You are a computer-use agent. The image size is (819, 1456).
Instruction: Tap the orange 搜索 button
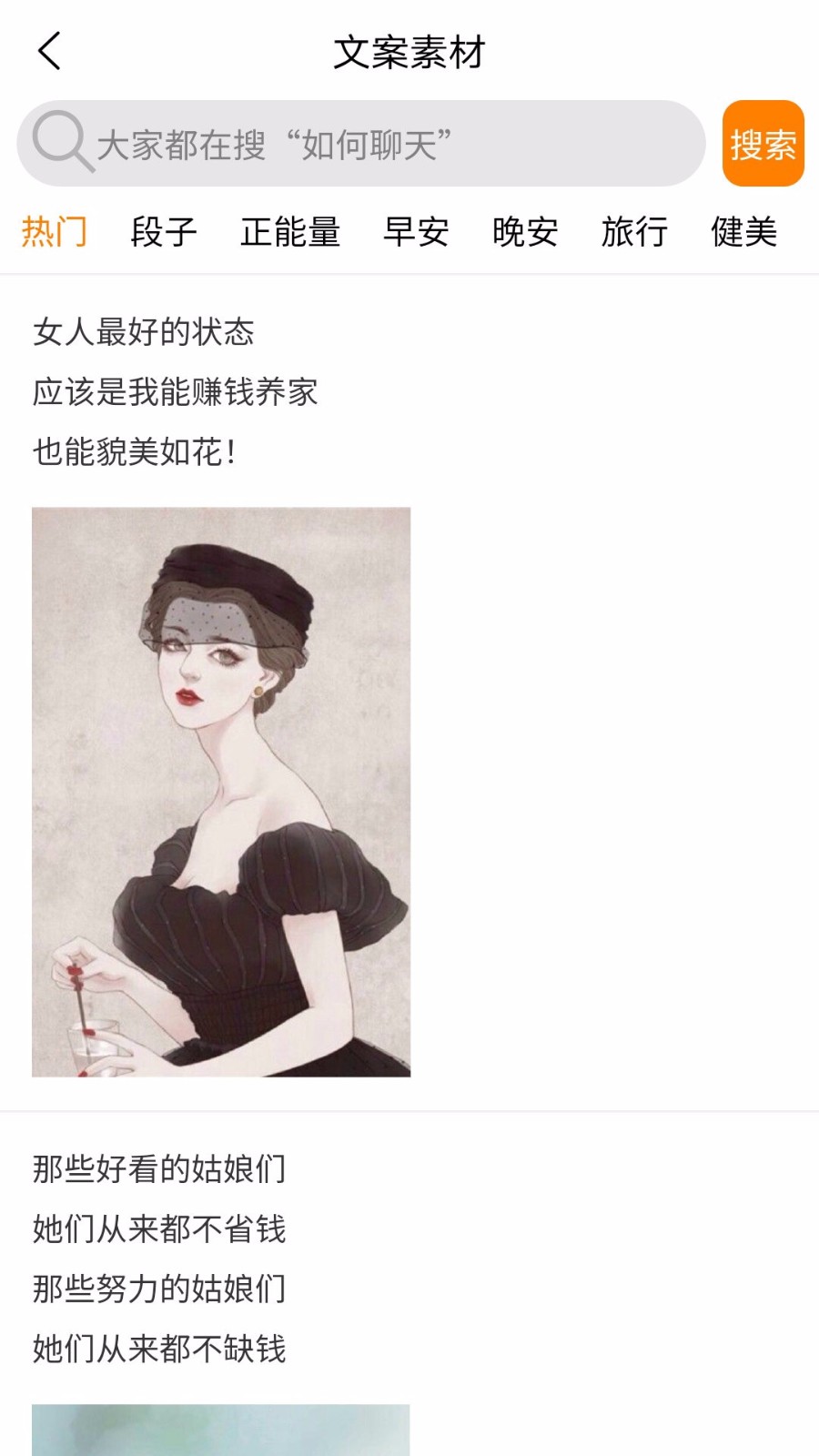click(x=763, y=144)
